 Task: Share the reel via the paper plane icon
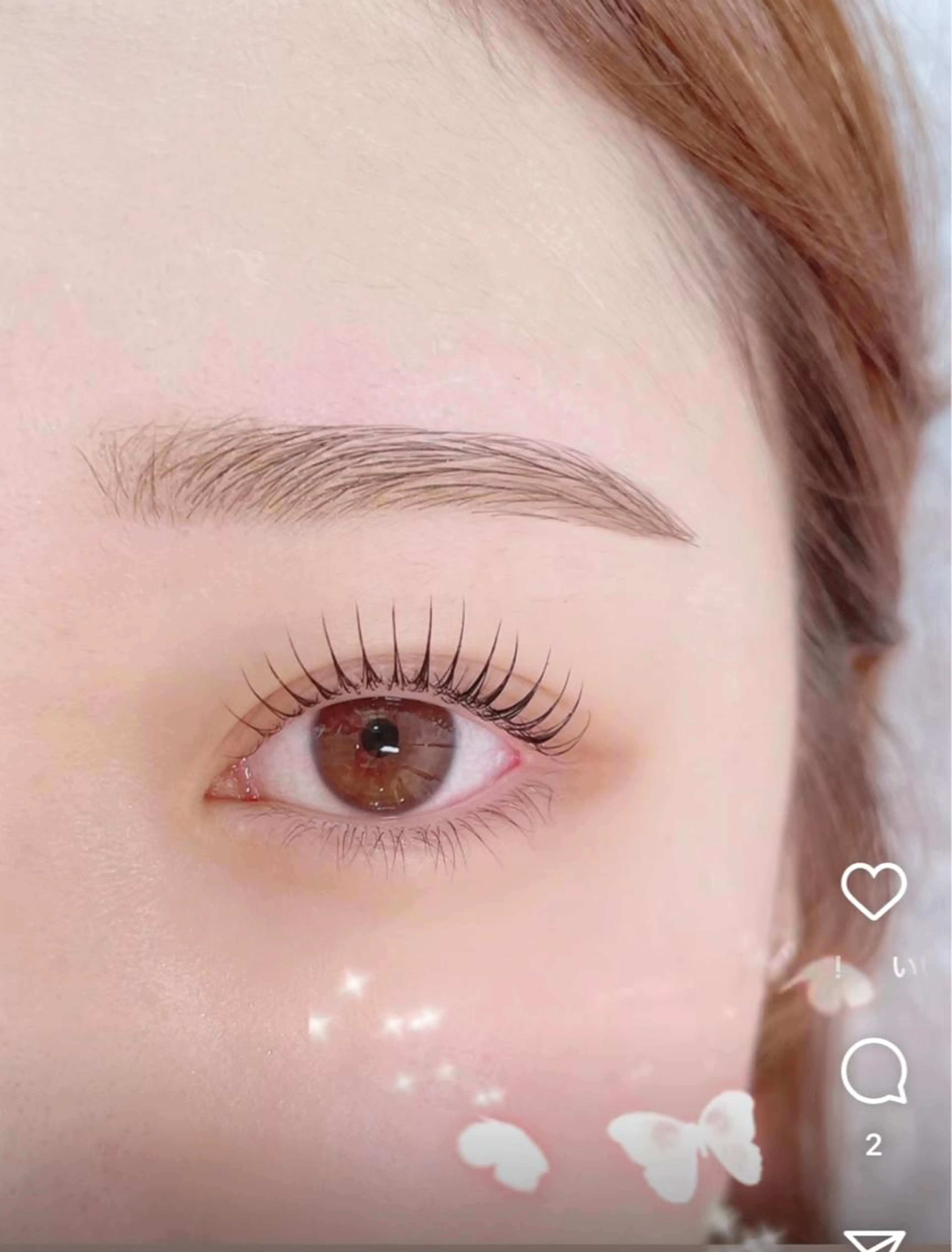(873, 1241)
